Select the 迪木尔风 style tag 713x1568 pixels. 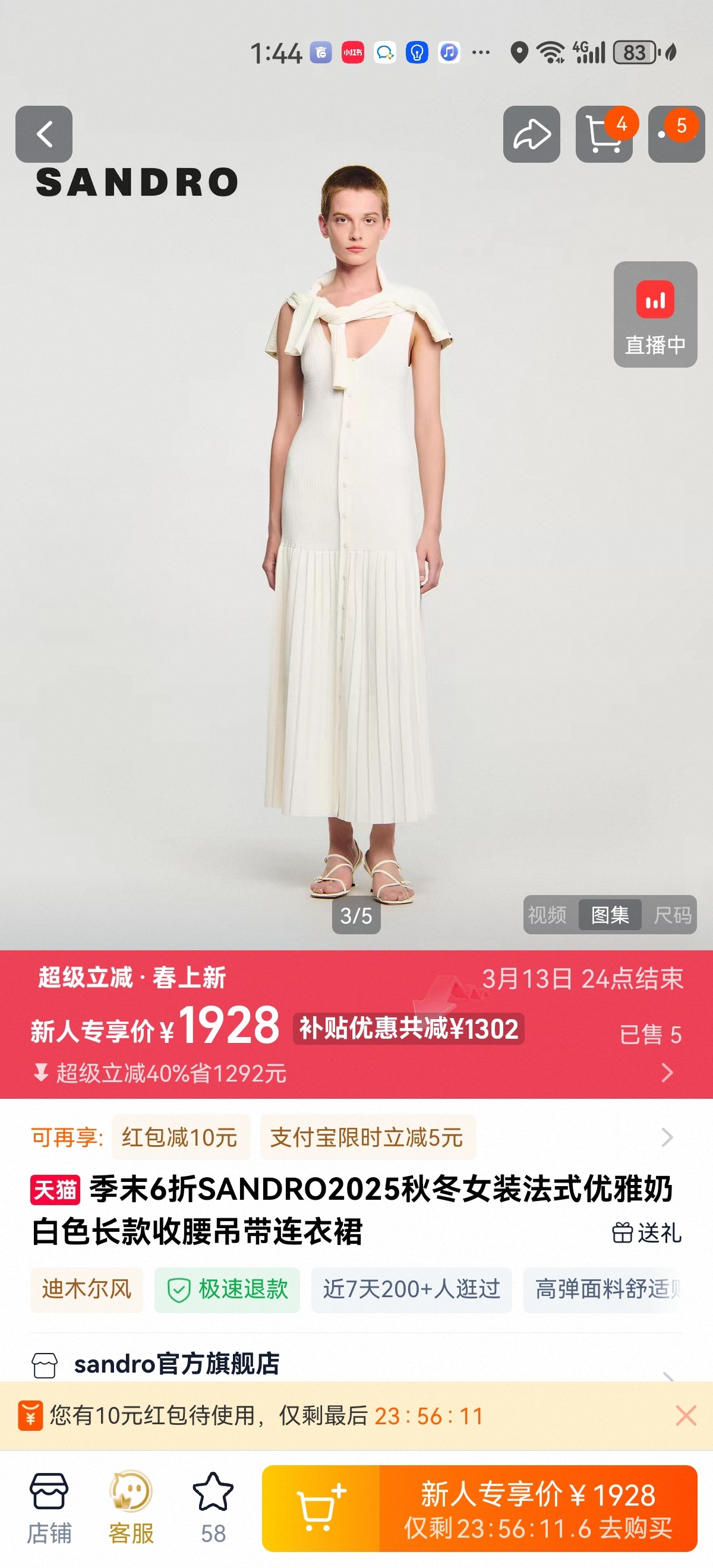[x=87, y=1289]
